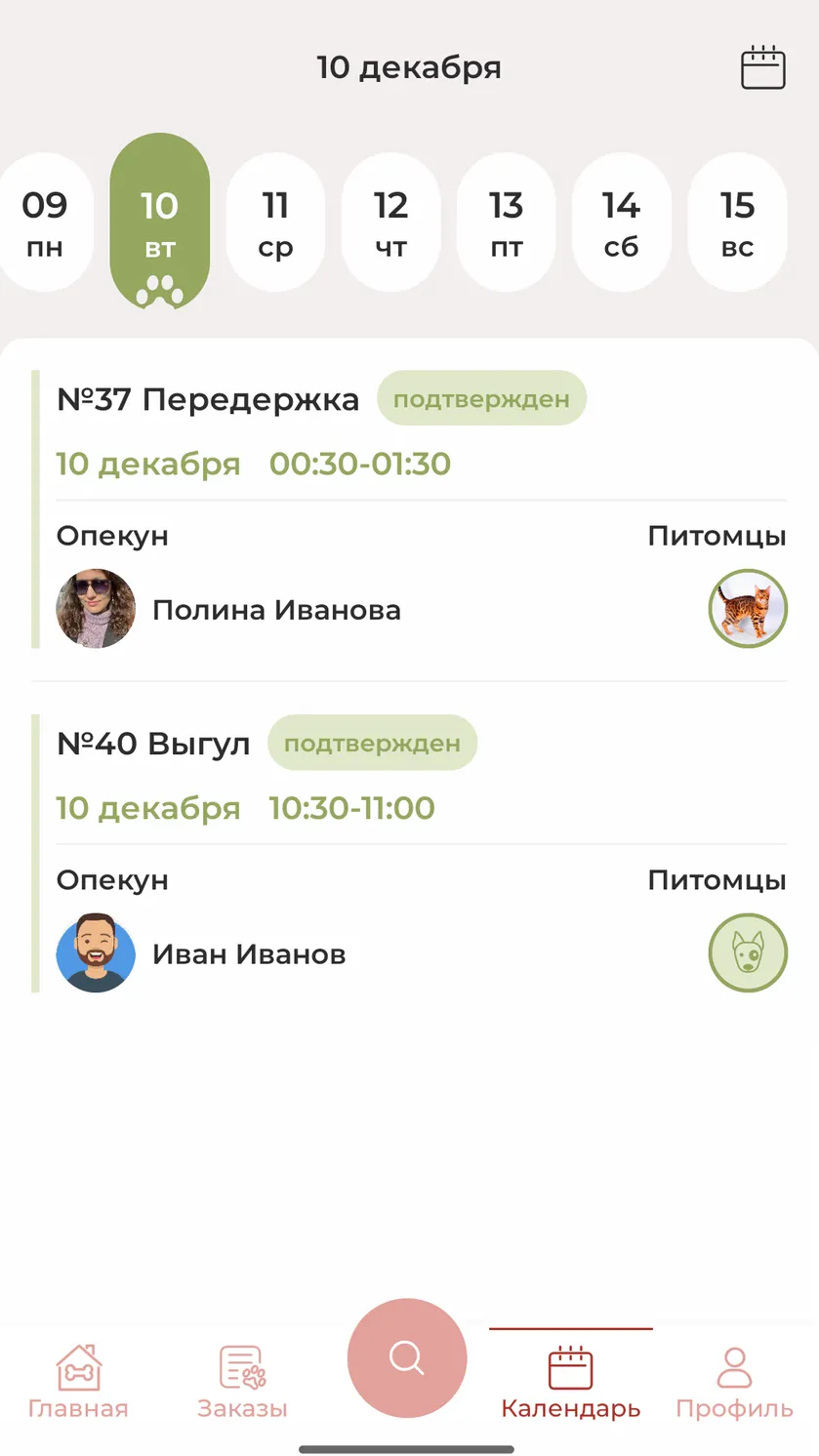View Иван Иванов's avatar

coord(96,953)
